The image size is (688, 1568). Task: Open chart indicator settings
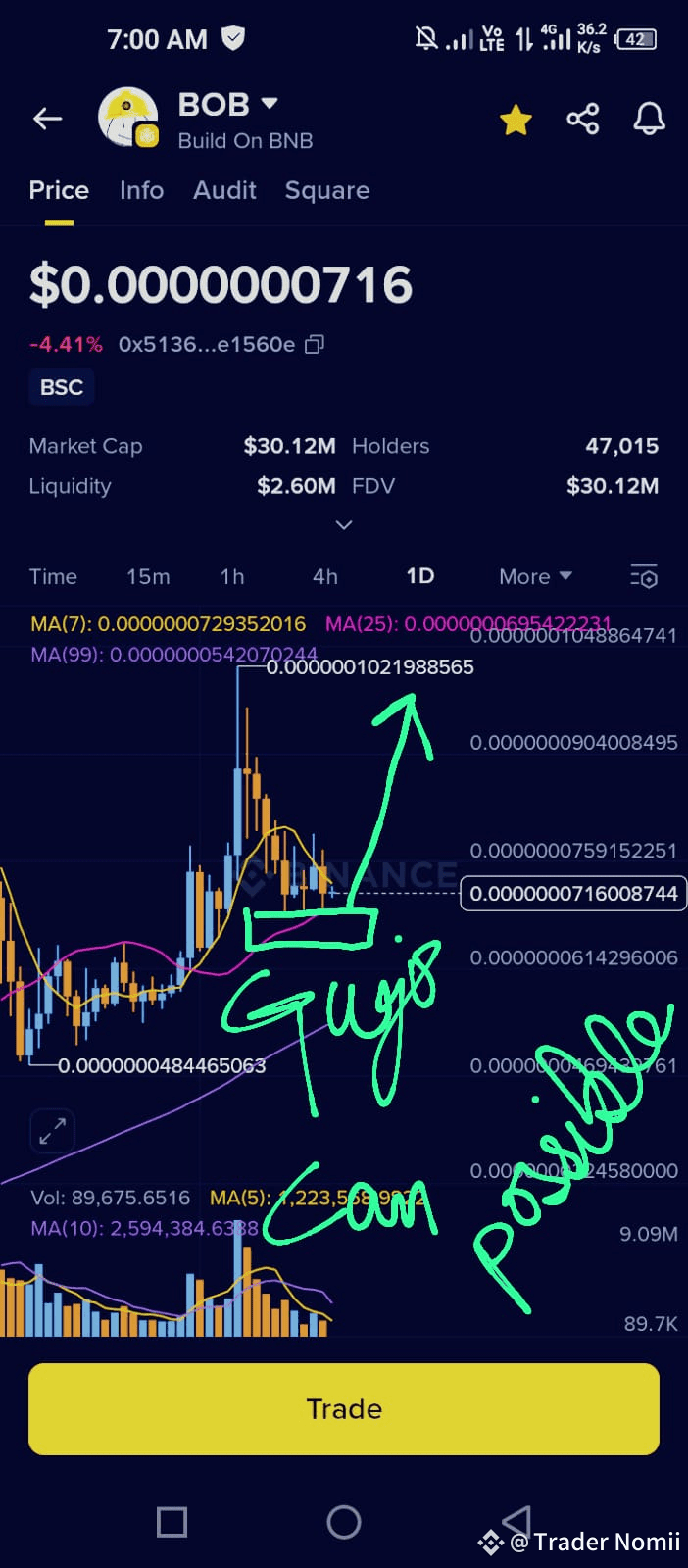644,576
